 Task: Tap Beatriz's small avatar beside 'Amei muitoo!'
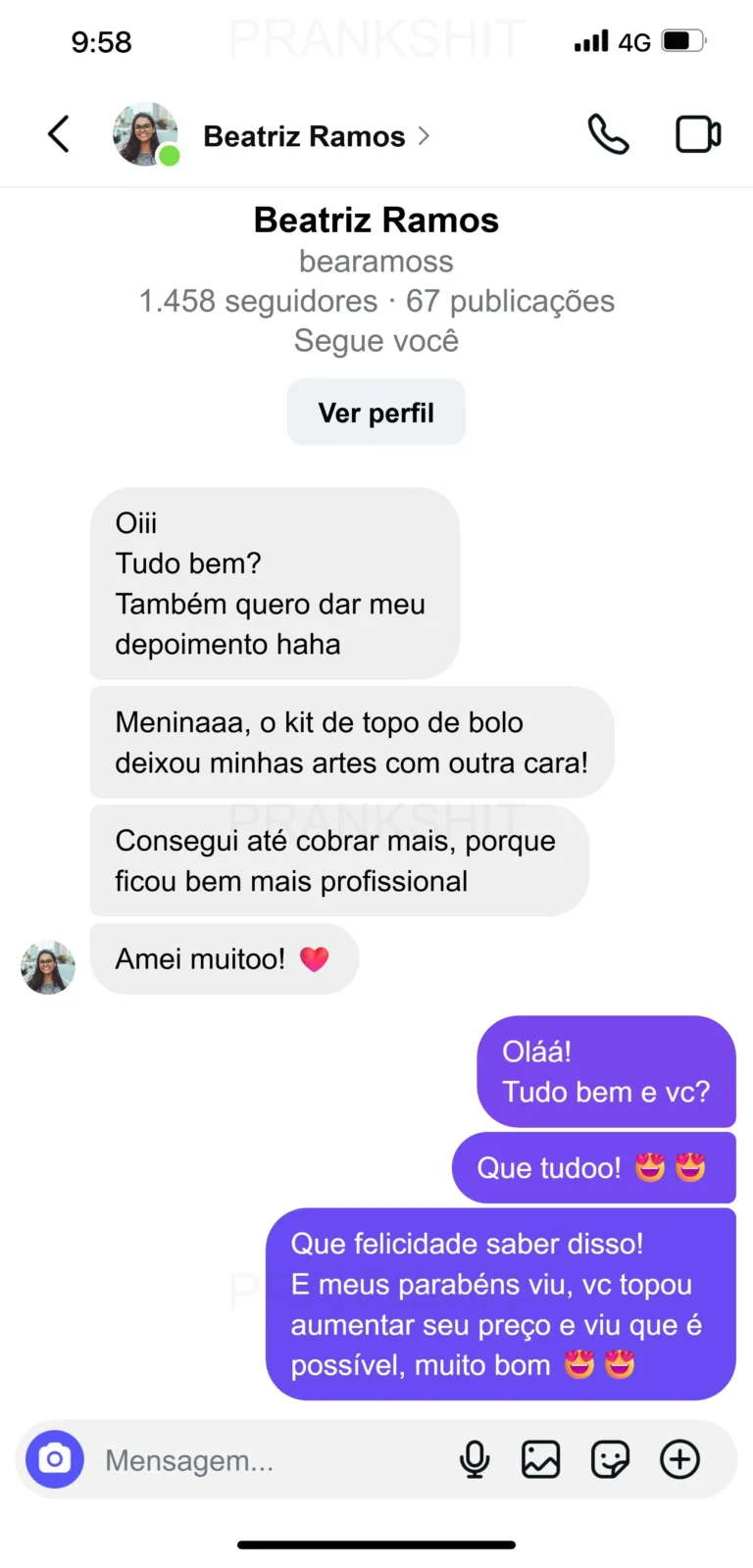click(x=48, y=967)
